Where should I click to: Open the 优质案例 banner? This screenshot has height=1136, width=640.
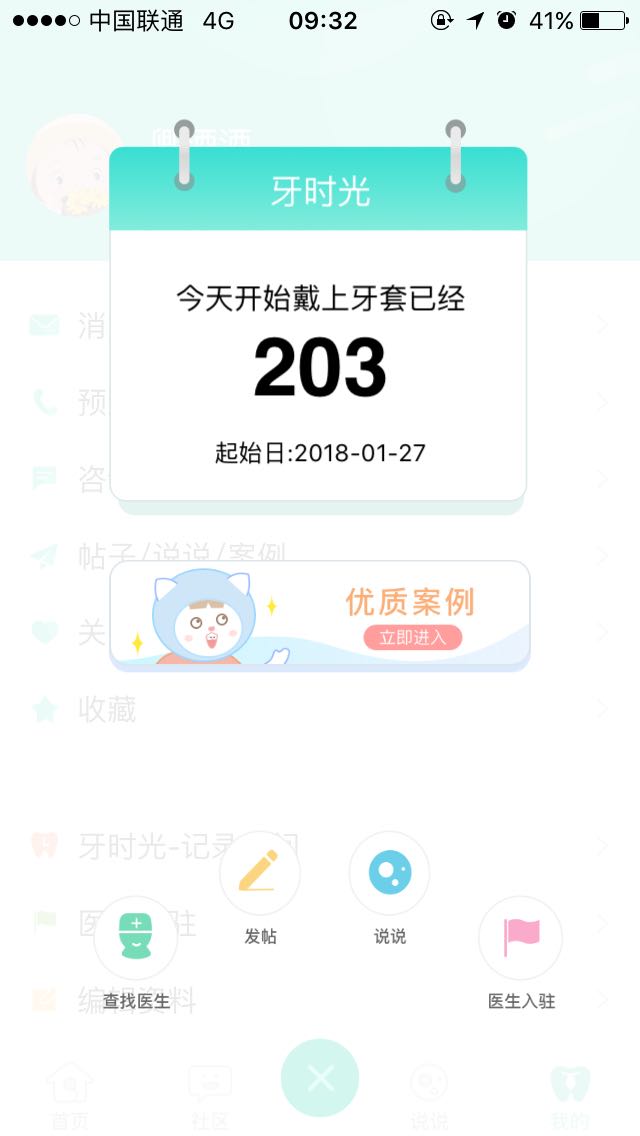tap(320, 614)
